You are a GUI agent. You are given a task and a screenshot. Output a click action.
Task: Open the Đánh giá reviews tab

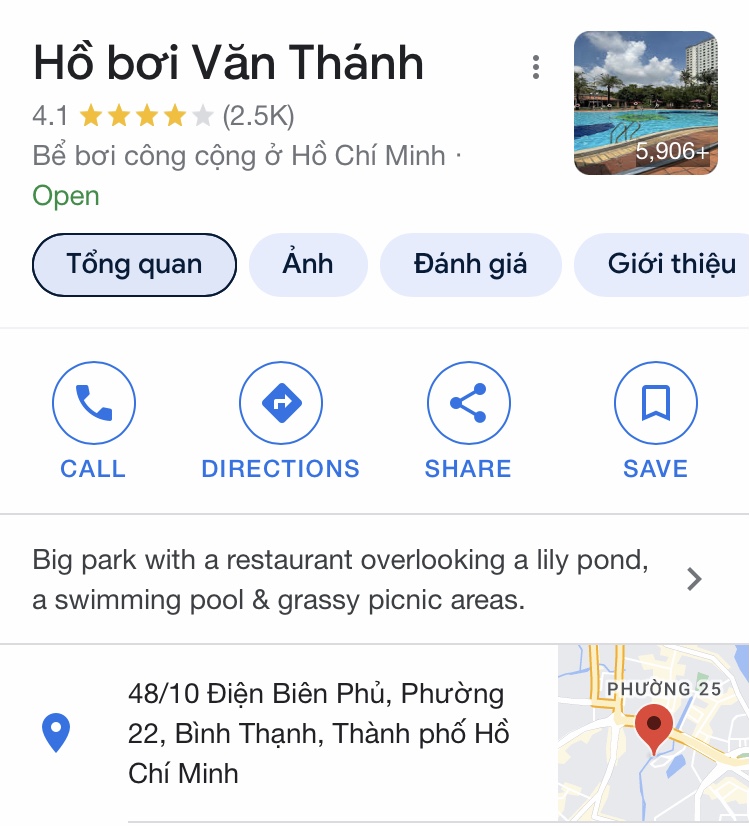click(x=470, y=265)
